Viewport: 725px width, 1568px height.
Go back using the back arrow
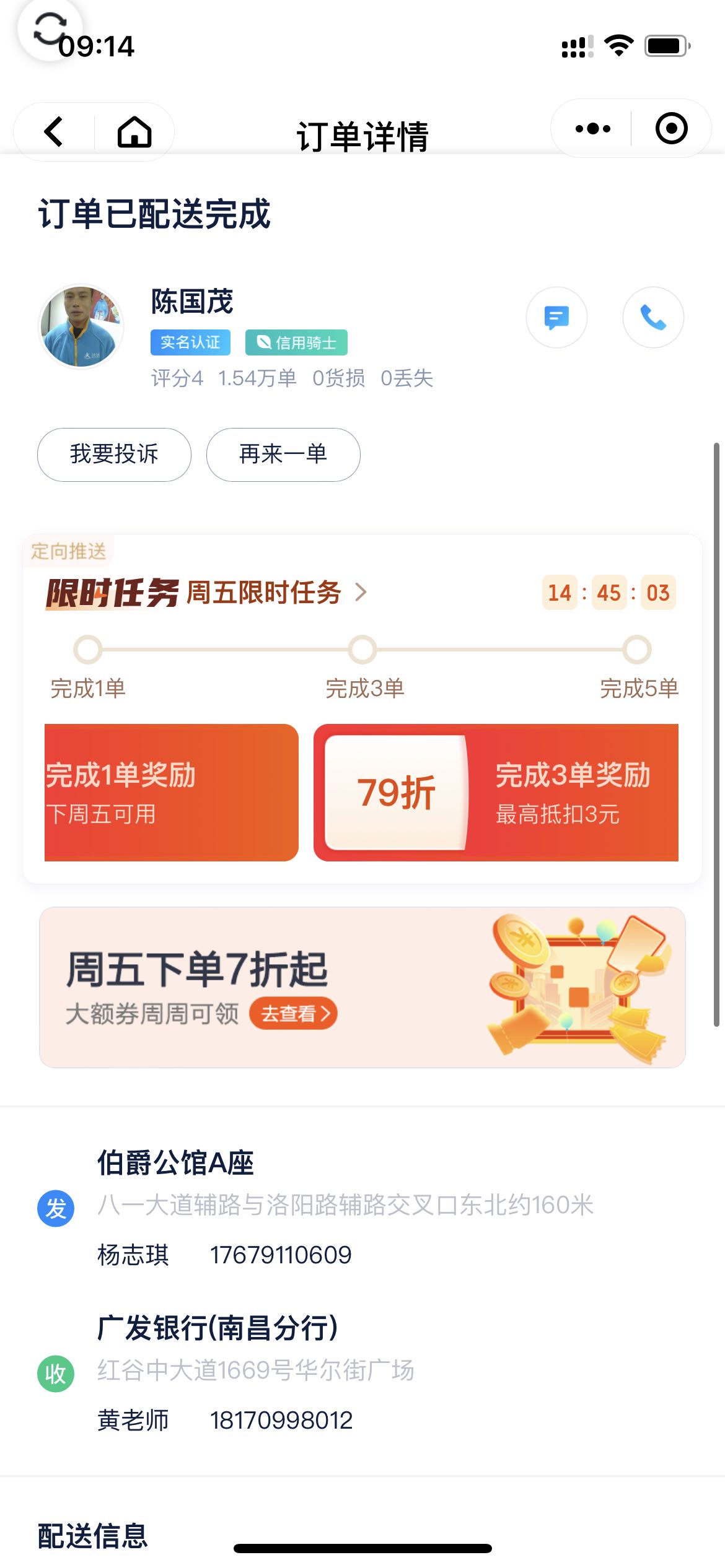point(54,131)
